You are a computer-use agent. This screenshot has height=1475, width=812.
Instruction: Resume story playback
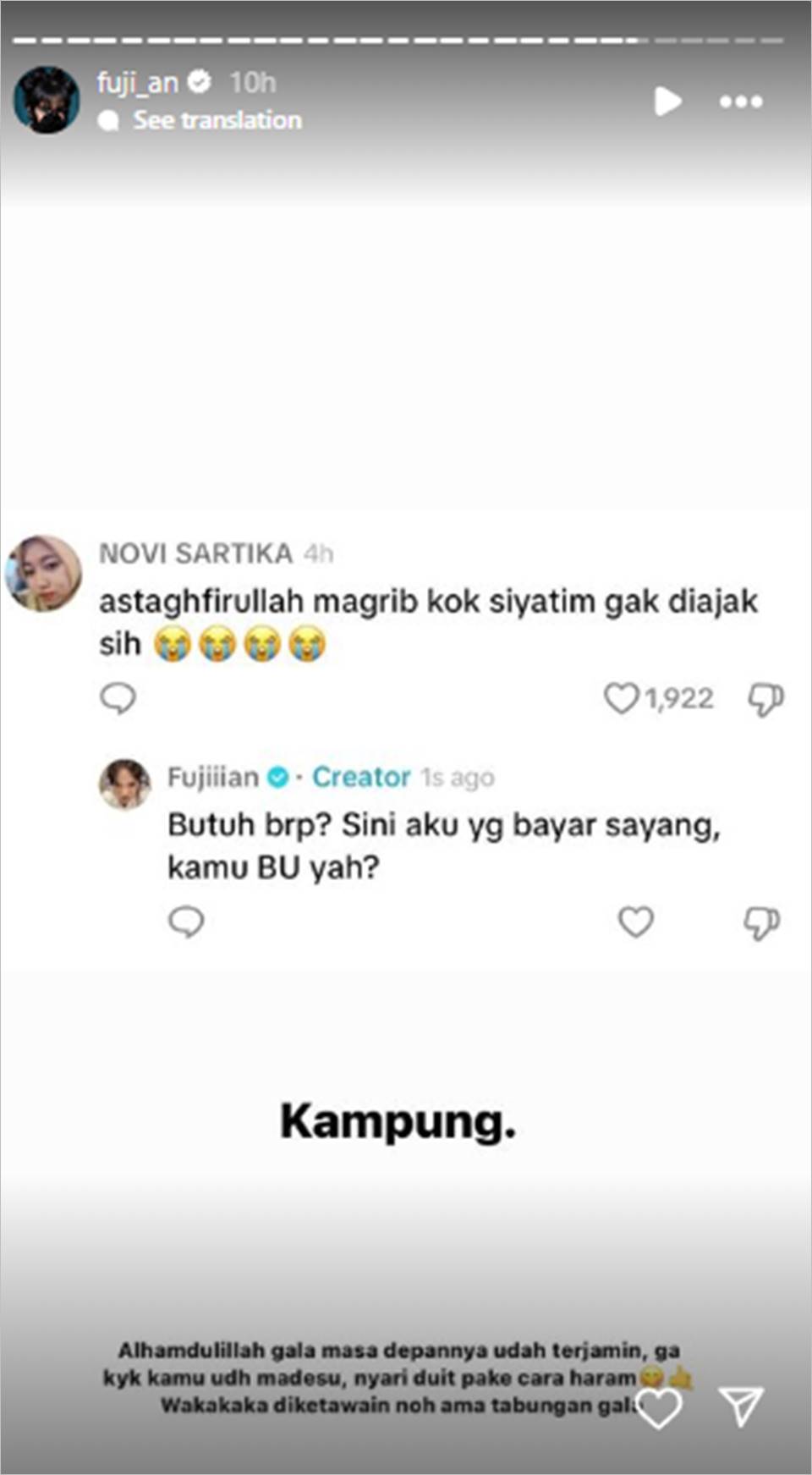(667, 102)
